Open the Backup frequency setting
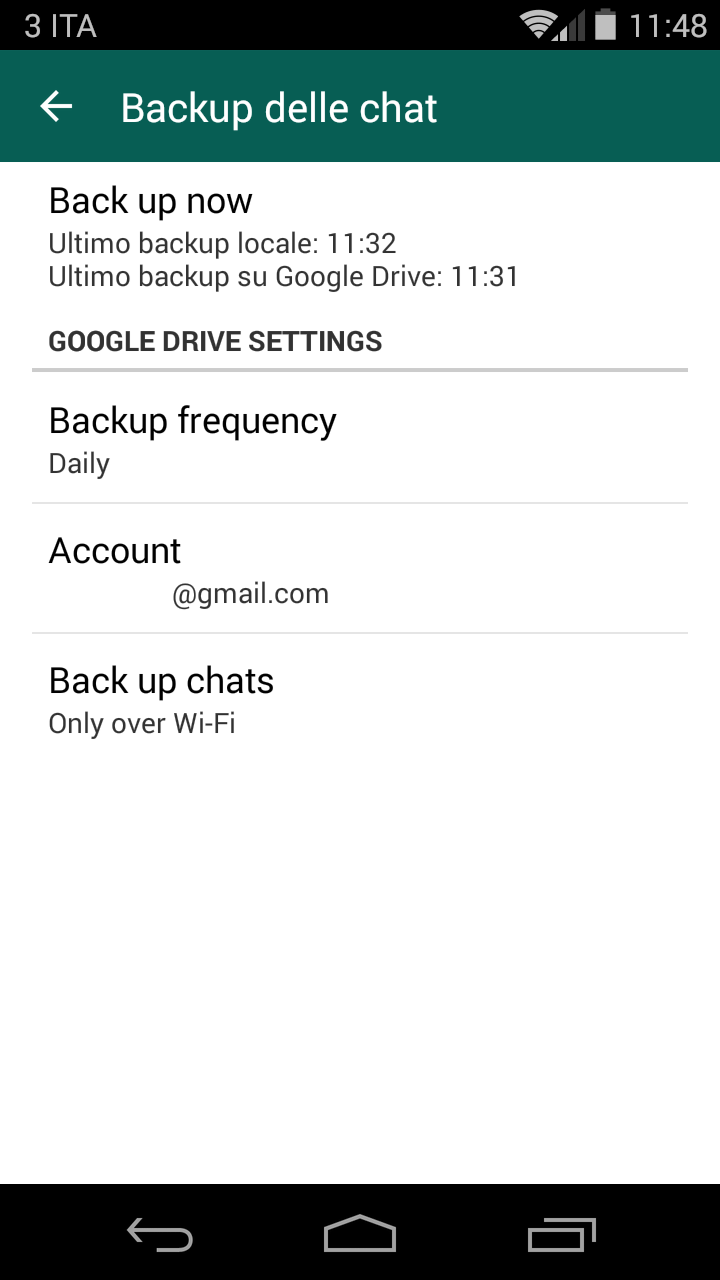This screenshot has width=720, height=1280. pos(360,440)
